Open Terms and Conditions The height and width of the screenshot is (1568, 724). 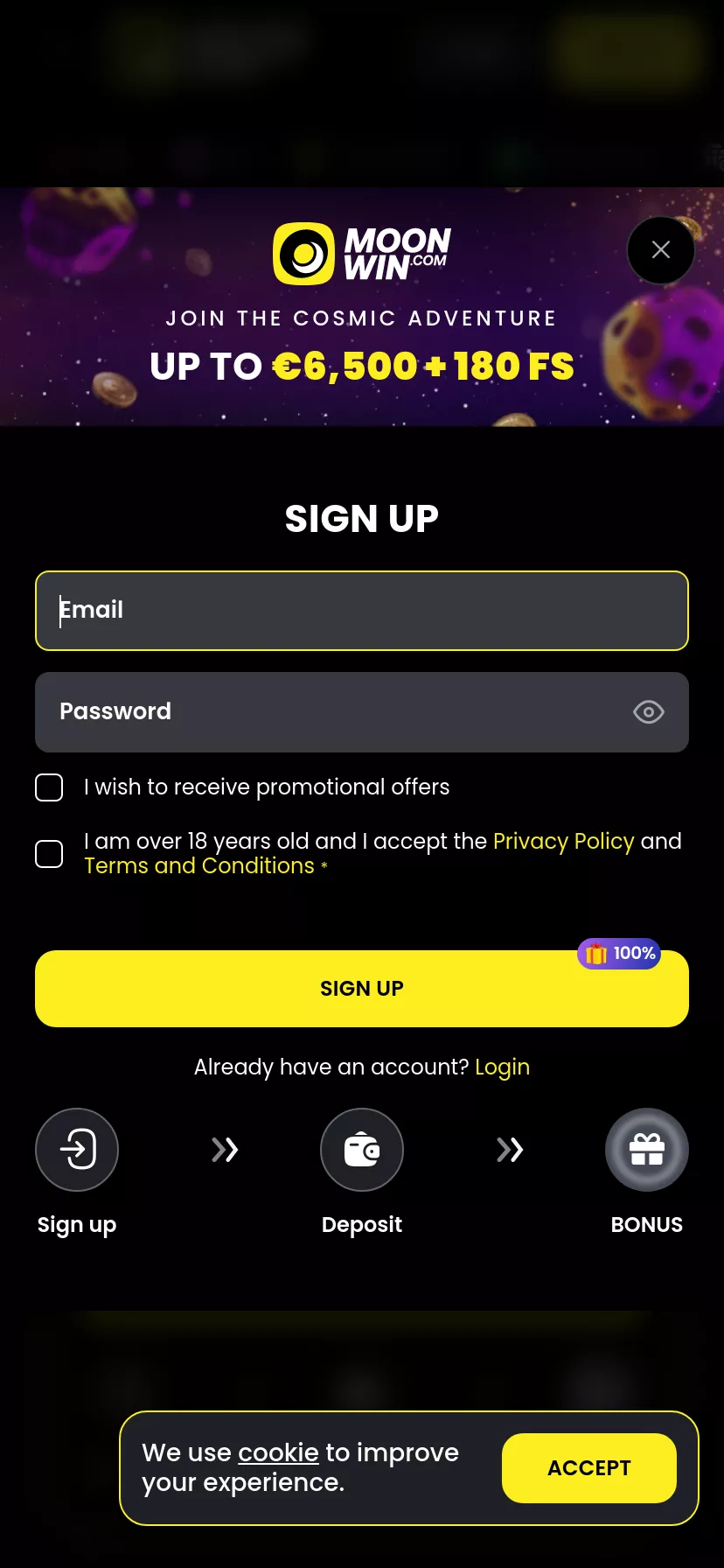199,865
